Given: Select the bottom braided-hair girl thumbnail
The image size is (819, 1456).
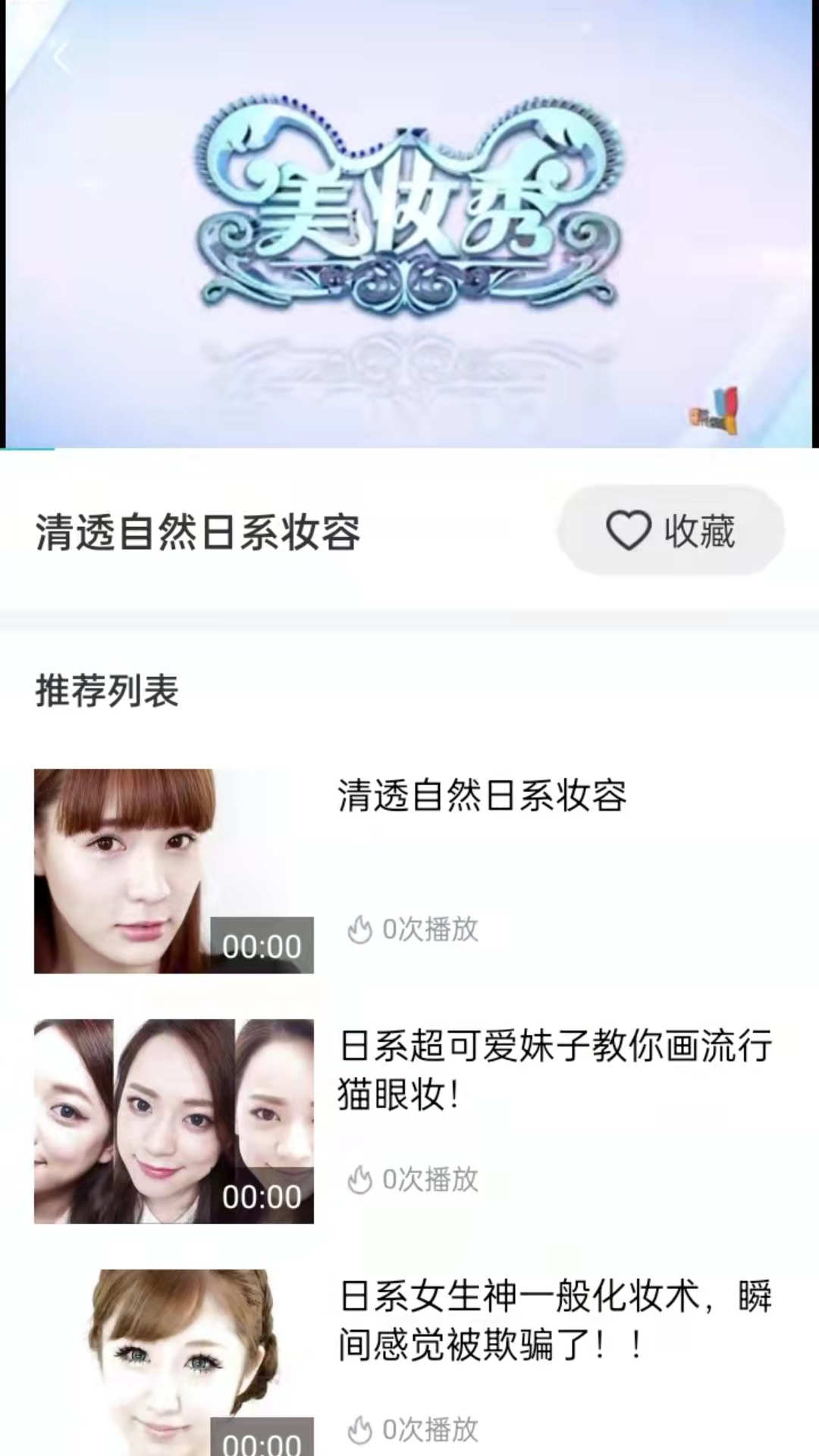Looking at the screenshot, I should tap(173, 1365).
